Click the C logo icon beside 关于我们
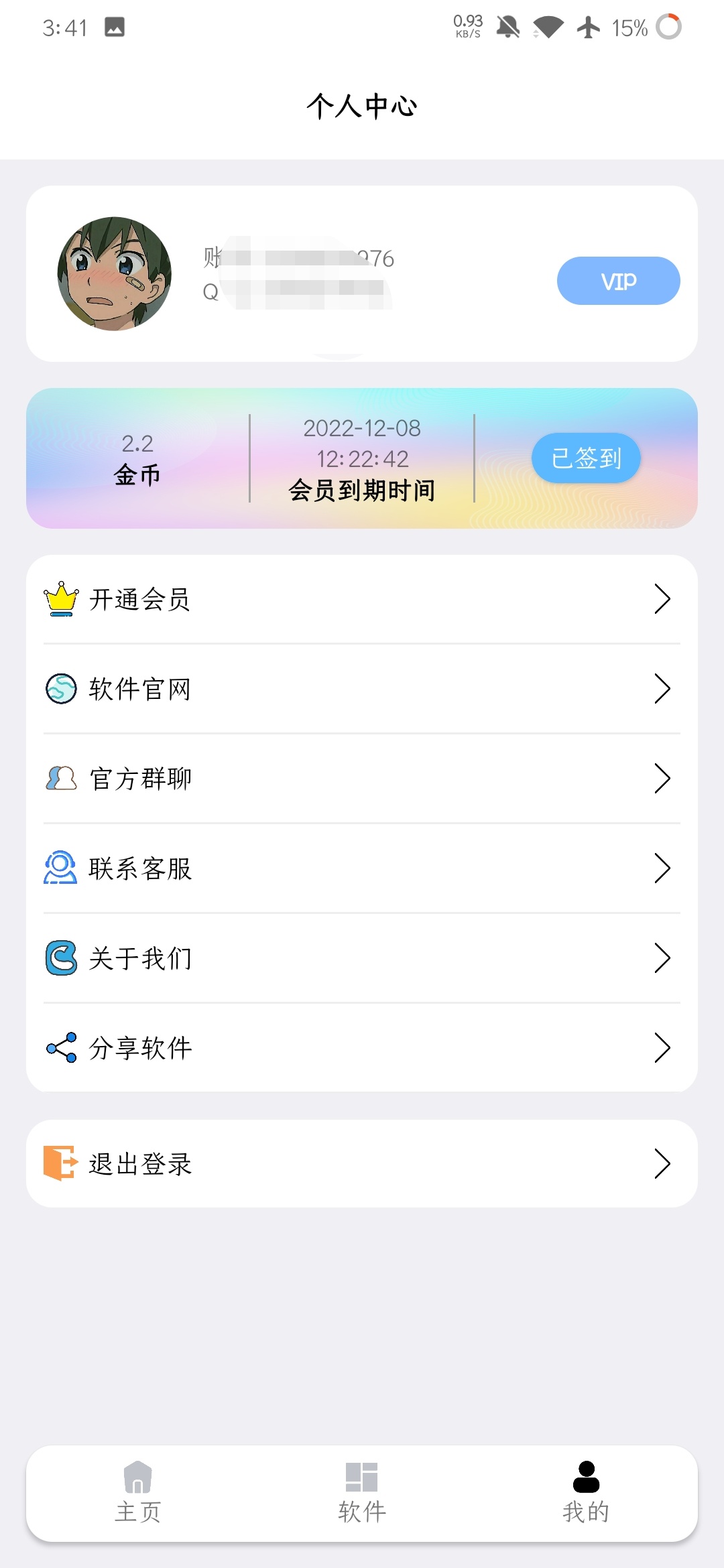The width and height of the screenshot is (724, 1568). click(x=60, y=958)
